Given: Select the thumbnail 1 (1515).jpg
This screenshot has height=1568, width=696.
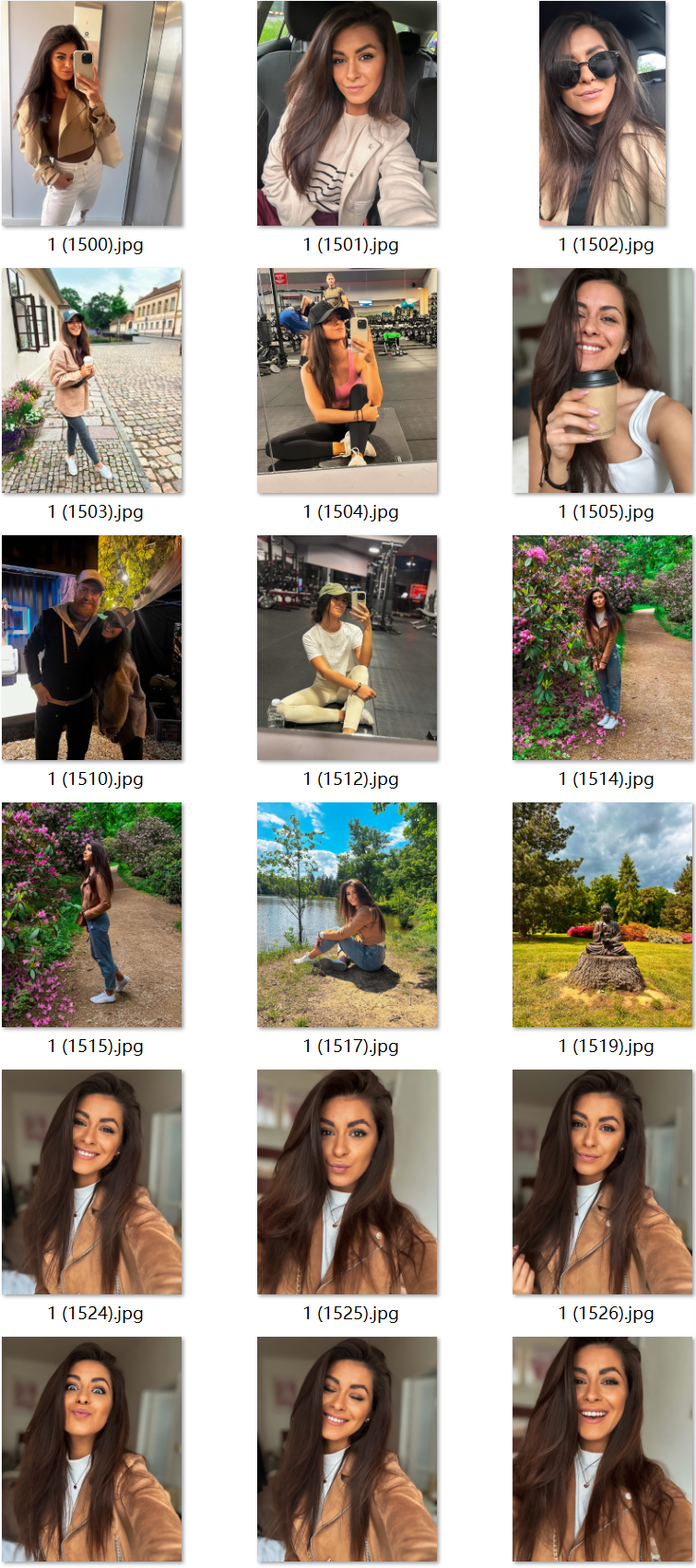Looking at the screenshot, I should point(92,916).
